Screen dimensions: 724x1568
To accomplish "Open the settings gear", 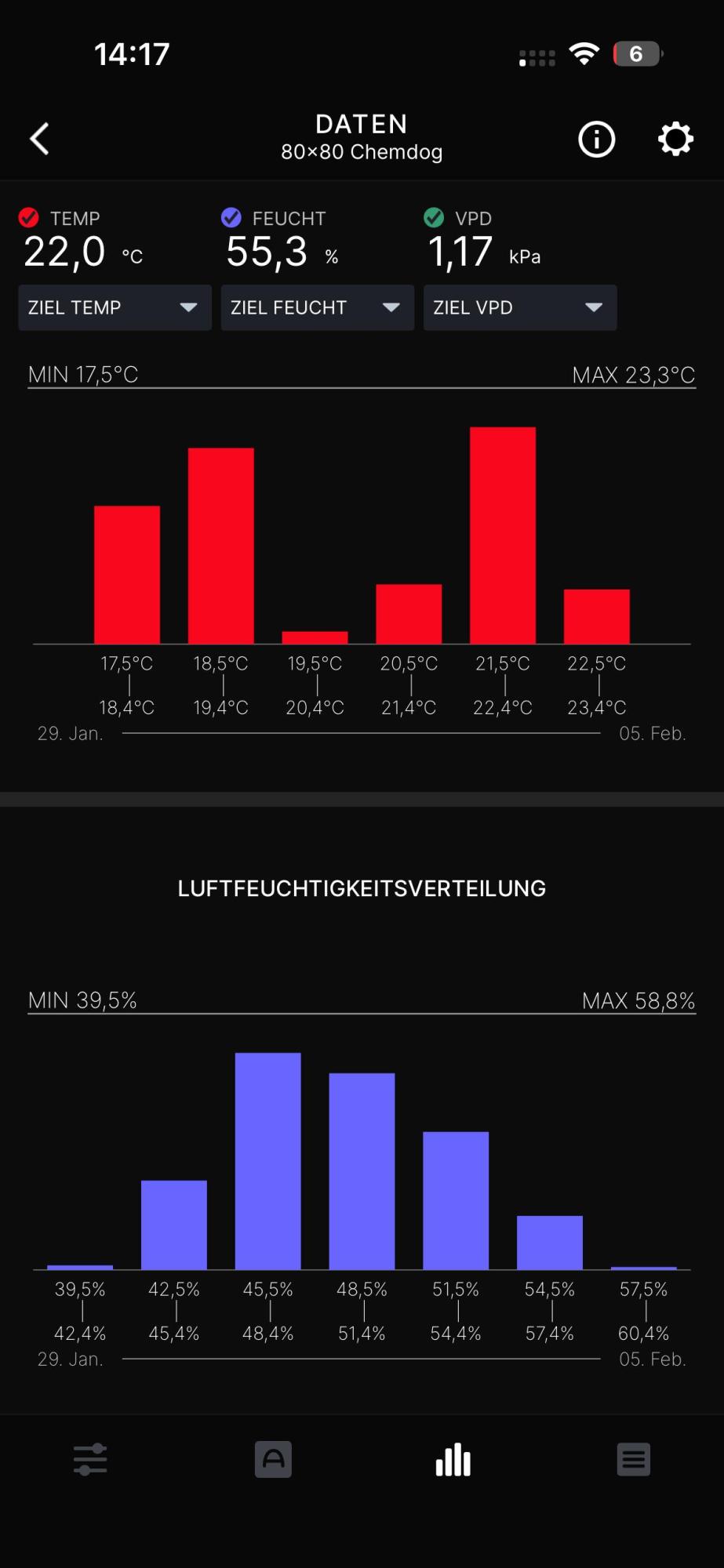I will tap(675, 140).
